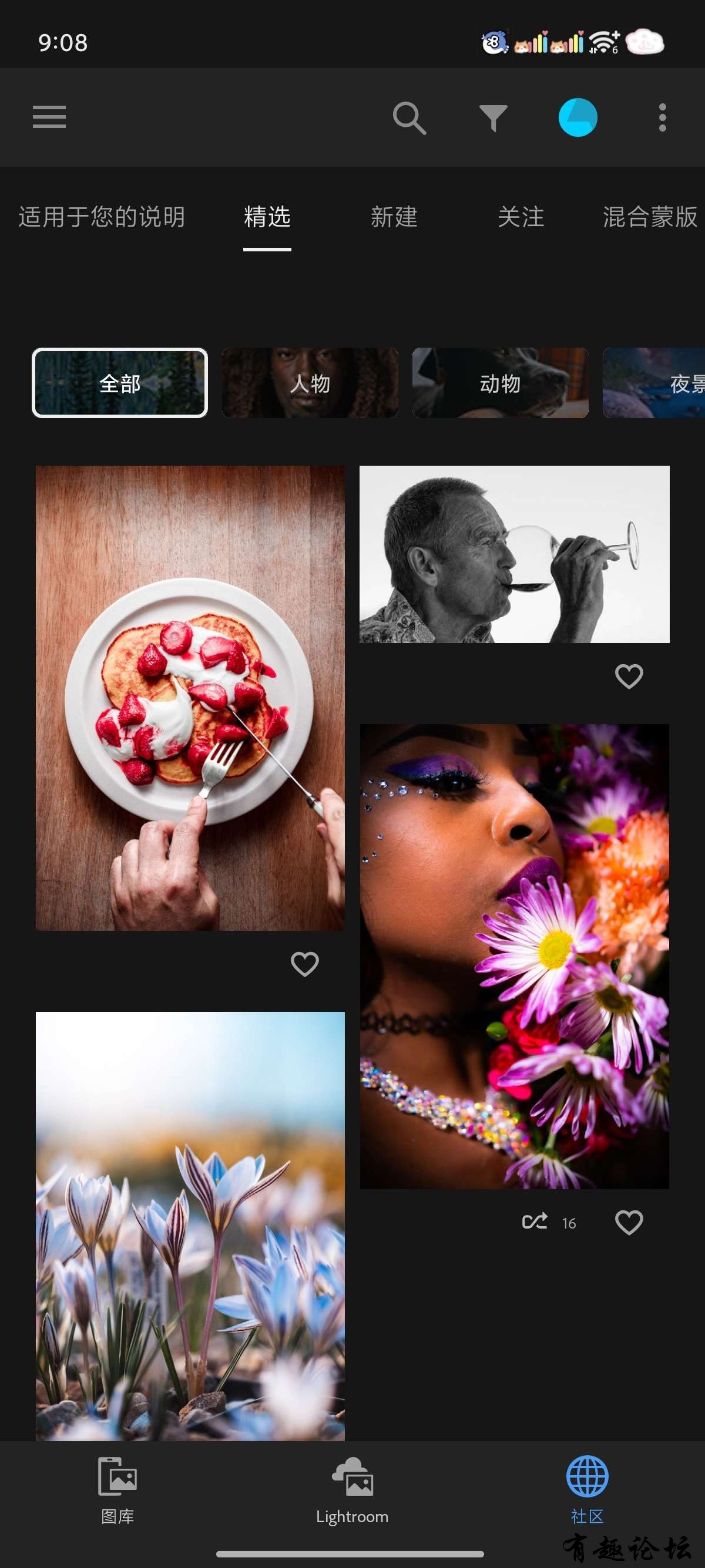Open the search icon
This screenshot has width=705, height=1568.
(x=409, y=117)
